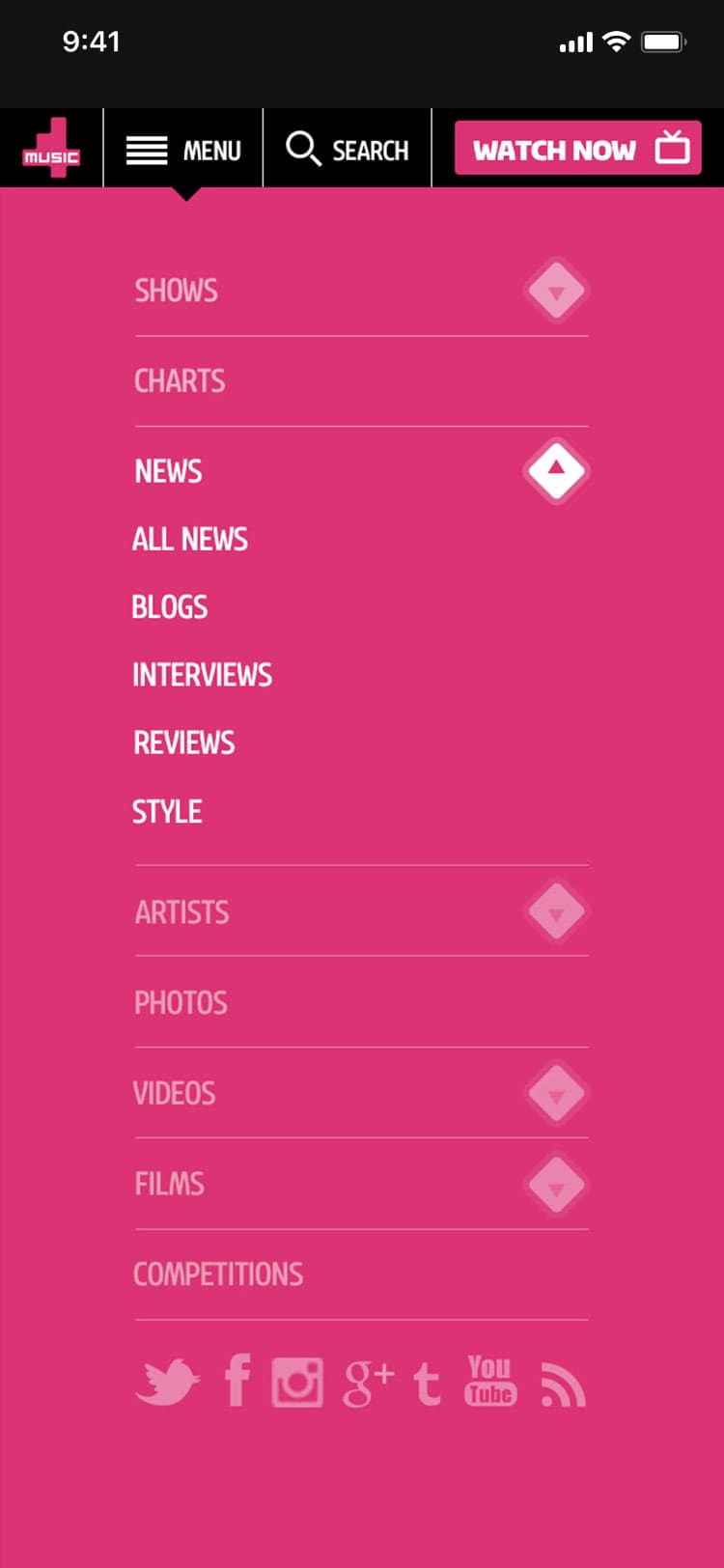Open the Competitions page

[218, 1274]
